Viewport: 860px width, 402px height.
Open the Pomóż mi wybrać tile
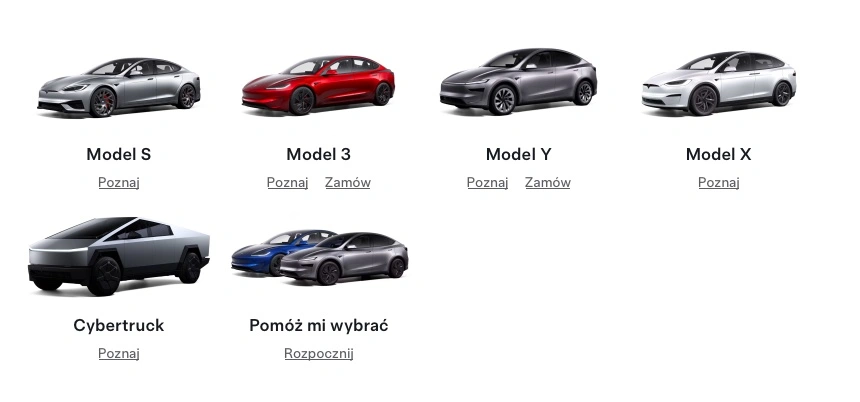click(318, 258)
